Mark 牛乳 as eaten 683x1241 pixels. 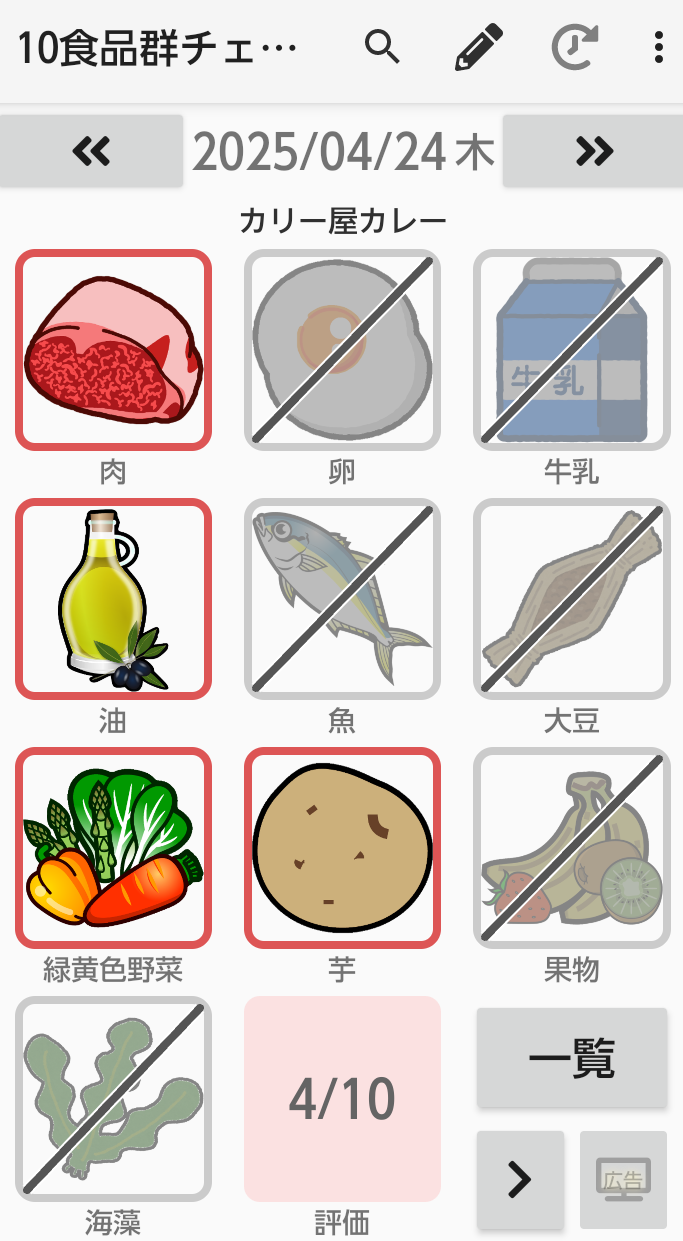(571, 349)
